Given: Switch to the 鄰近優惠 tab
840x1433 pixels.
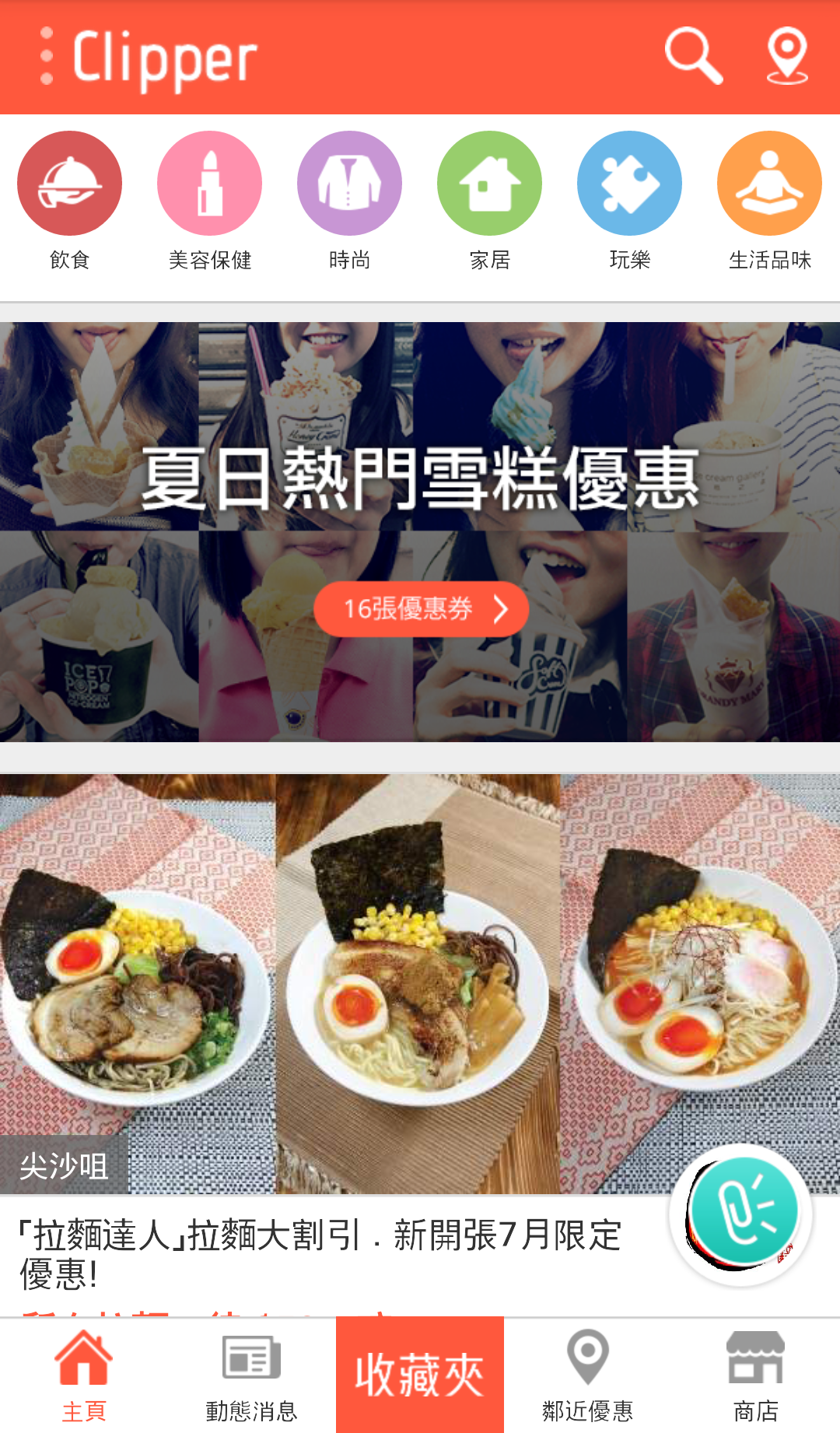Looking at the screenshot, I should point(587,1375).
